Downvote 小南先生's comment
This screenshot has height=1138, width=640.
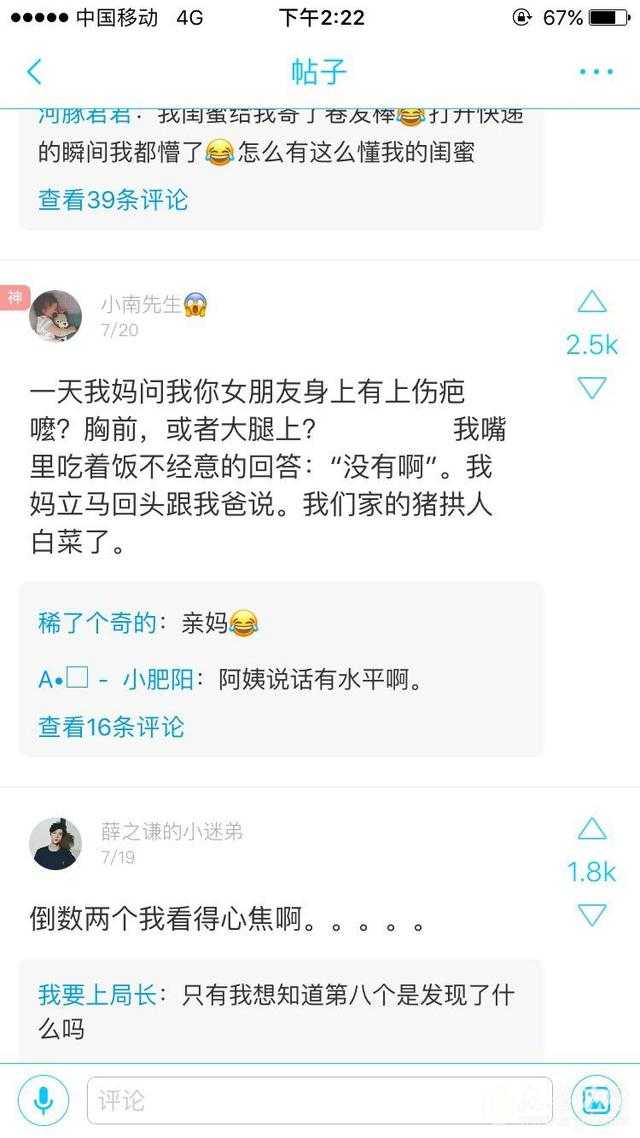tap(592, 388)
